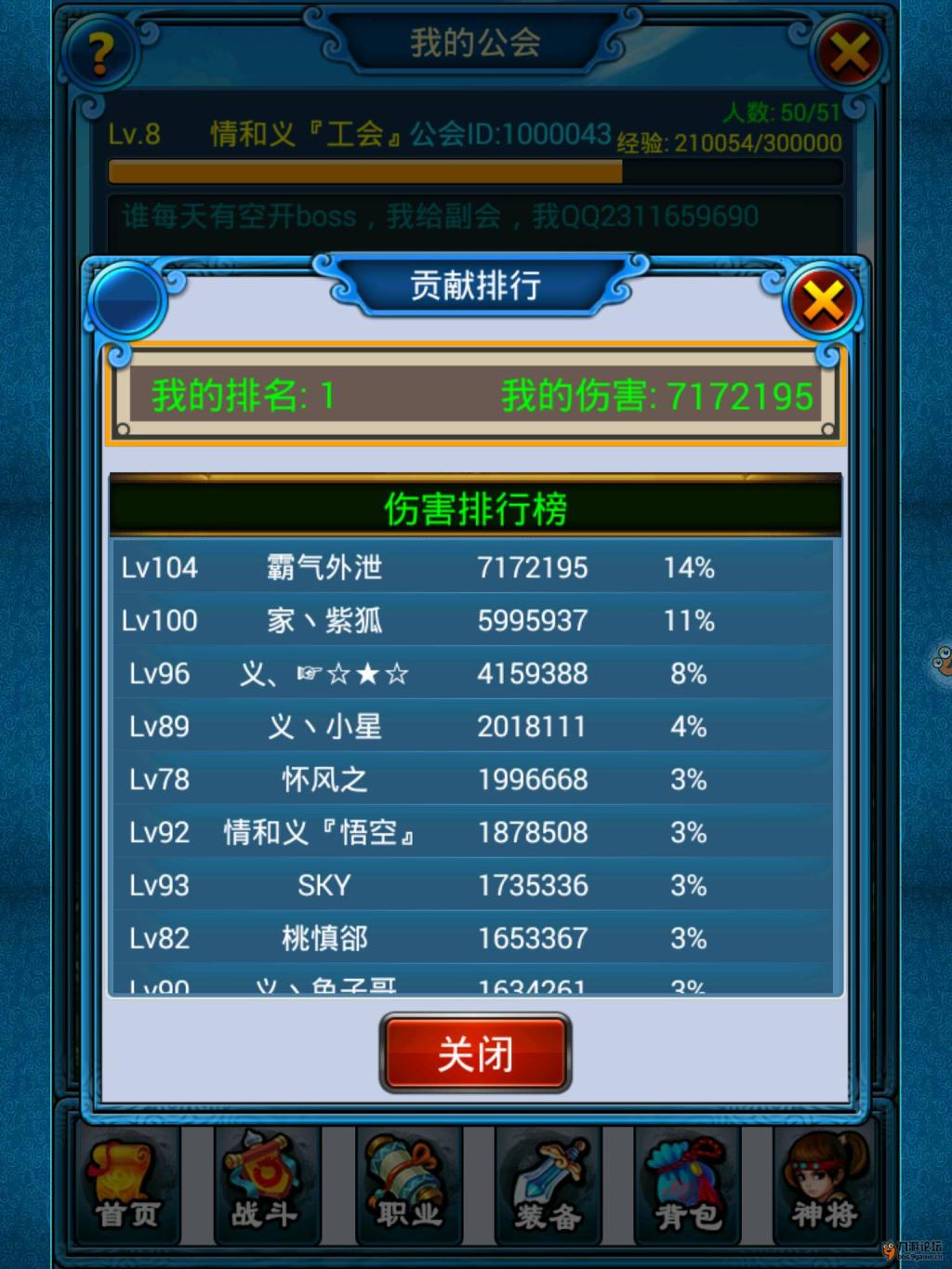Tap the red 关闭 button

475,1053
